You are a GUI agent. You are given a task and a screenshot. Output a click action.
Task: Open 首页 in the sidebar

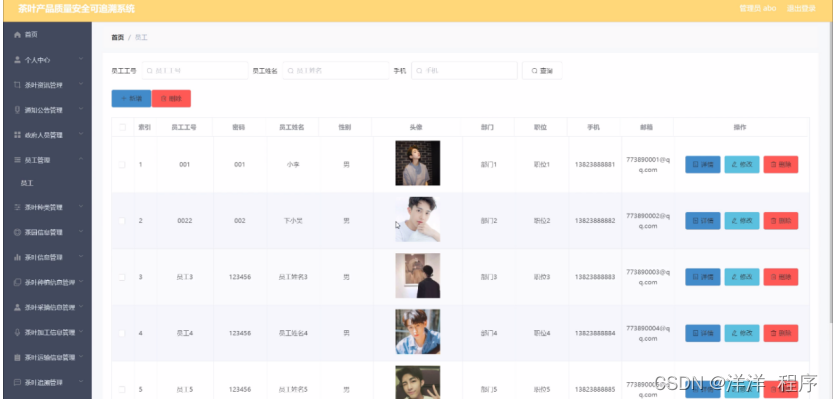[x=30, y=35]
